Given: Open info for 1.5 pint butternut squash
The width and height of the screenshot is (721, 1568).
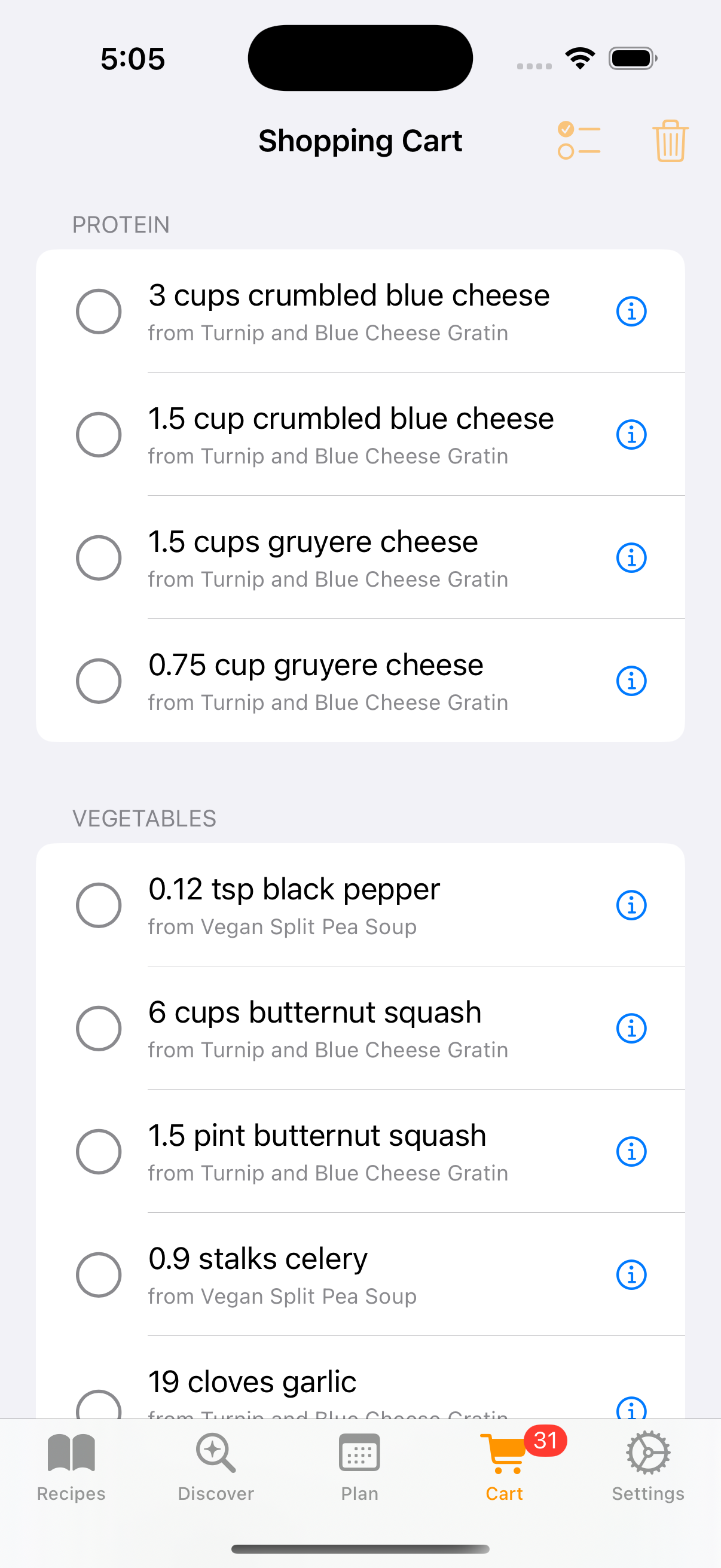Looking at the screenshot, I should tap(631, 1151).
